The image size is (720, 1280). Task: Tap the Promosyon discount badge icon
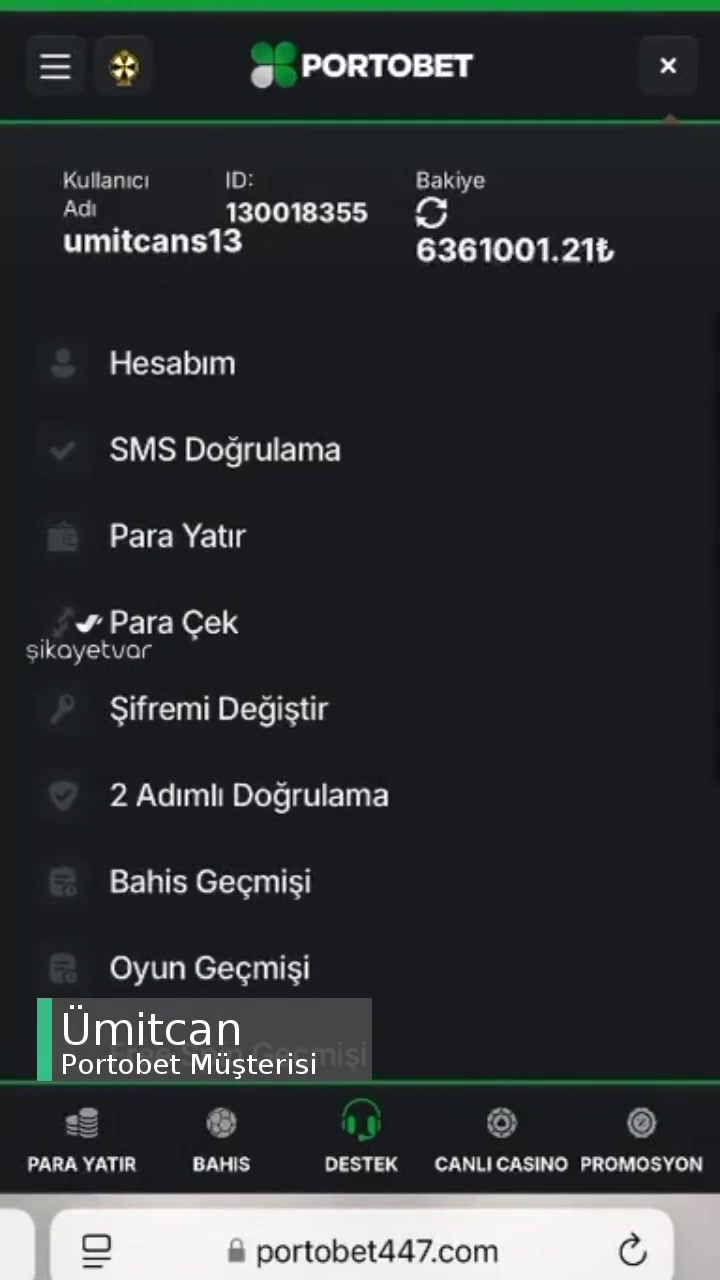(x=641, y=1122)
